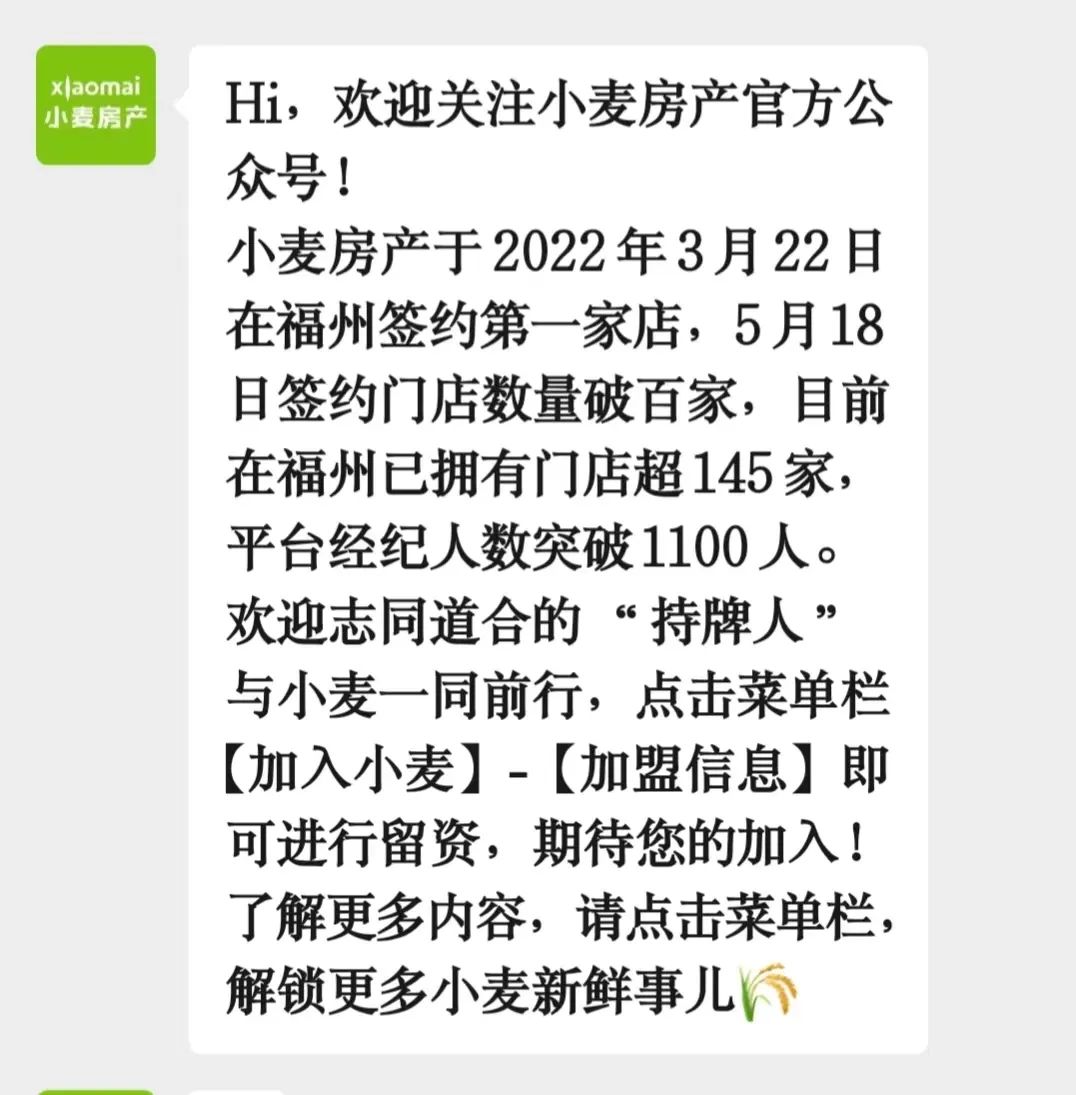Click the 'xiaomai' text on the avatar
The image size is (1076, 1095).
[95, 87]
